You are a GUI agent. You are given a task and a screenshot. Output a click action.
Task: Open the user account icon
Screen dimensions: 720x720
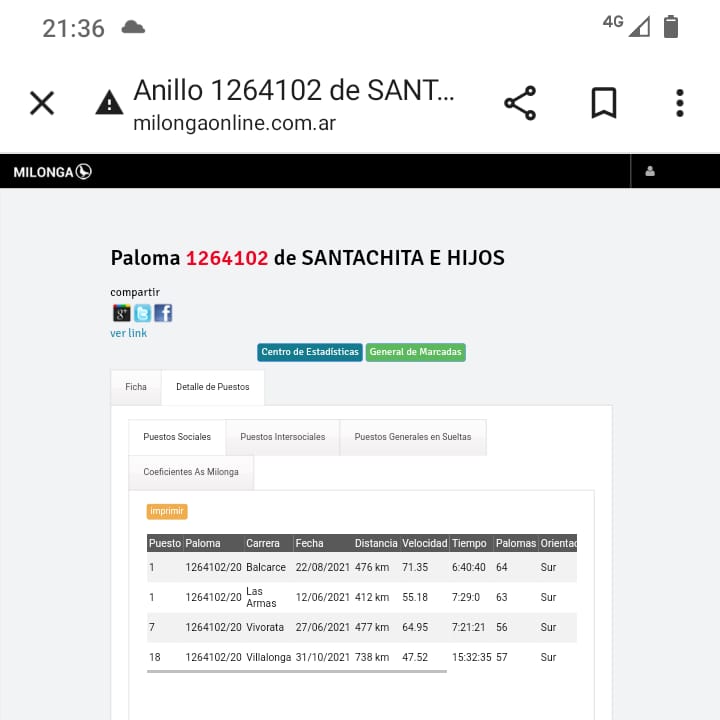point(650,171)
